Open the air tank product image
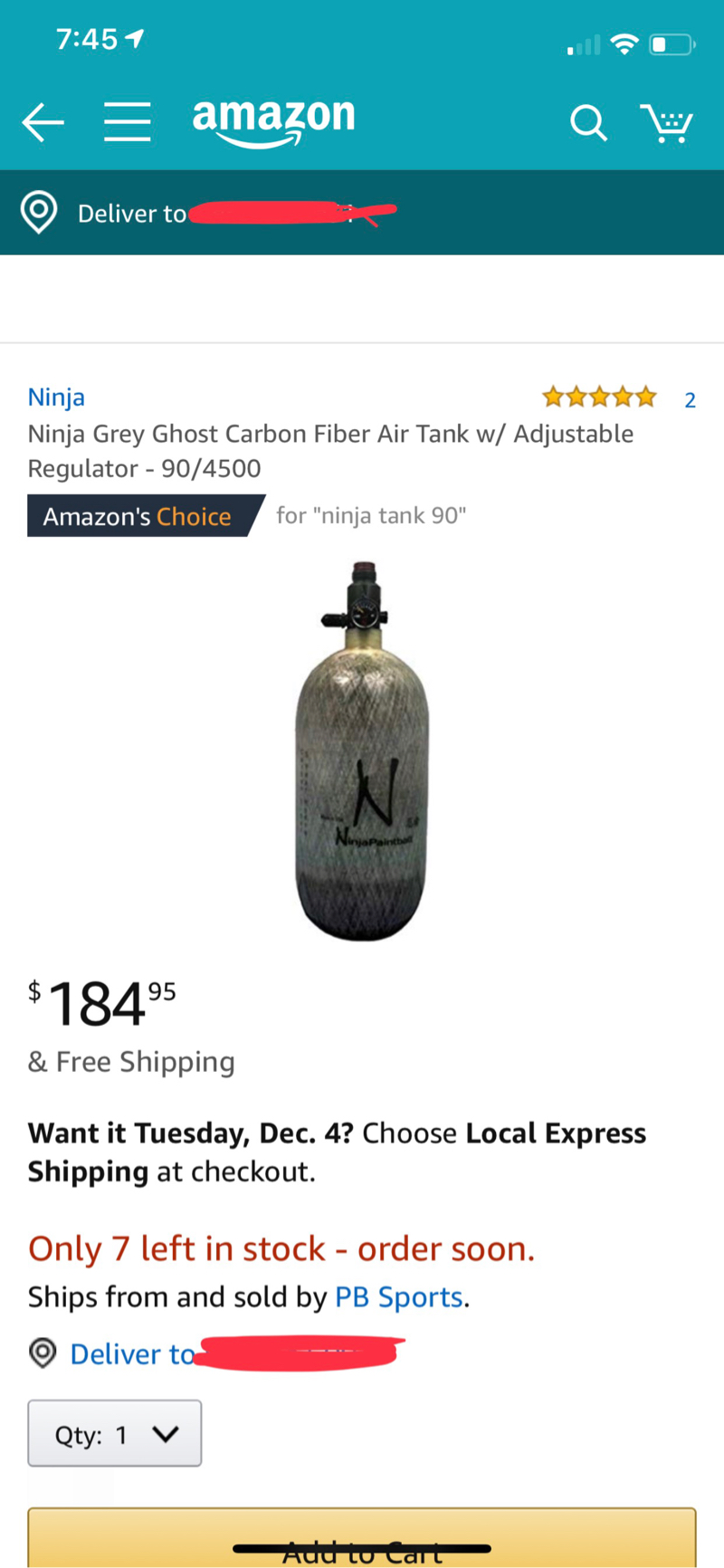Image resolution: width=724 pixels, height=1568 pixels. [361, 751]
